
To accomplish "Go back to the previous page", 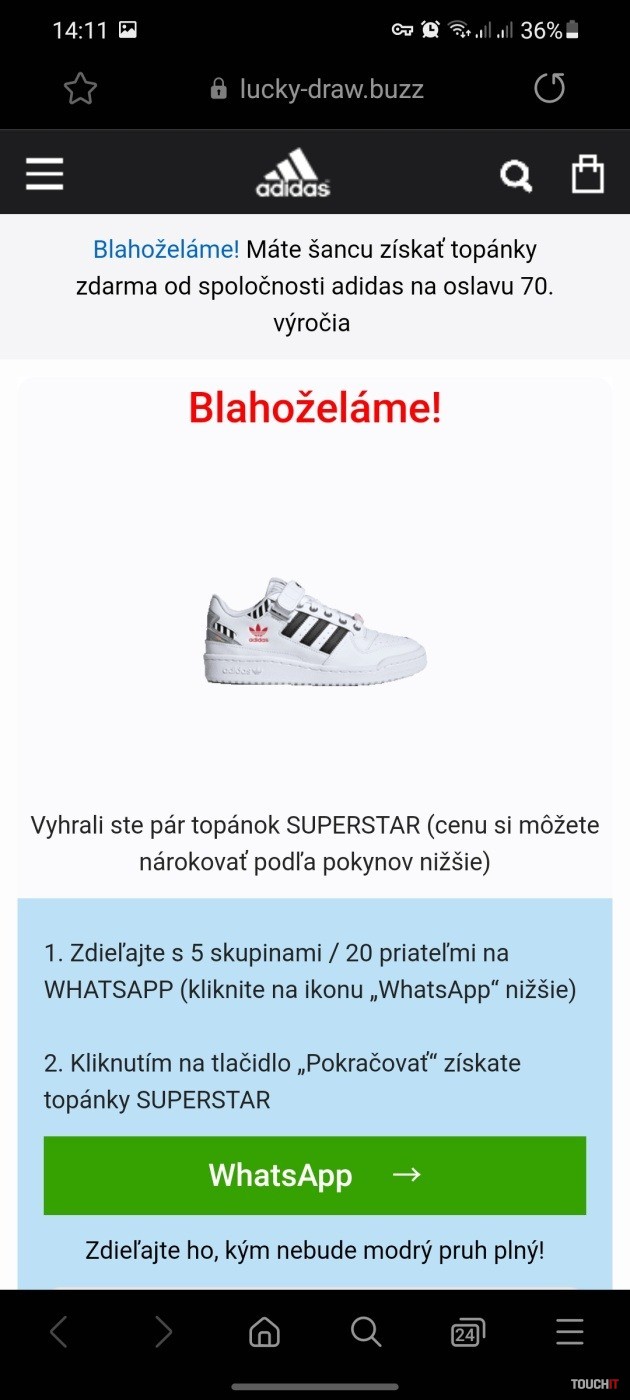I will [58, 1332].
